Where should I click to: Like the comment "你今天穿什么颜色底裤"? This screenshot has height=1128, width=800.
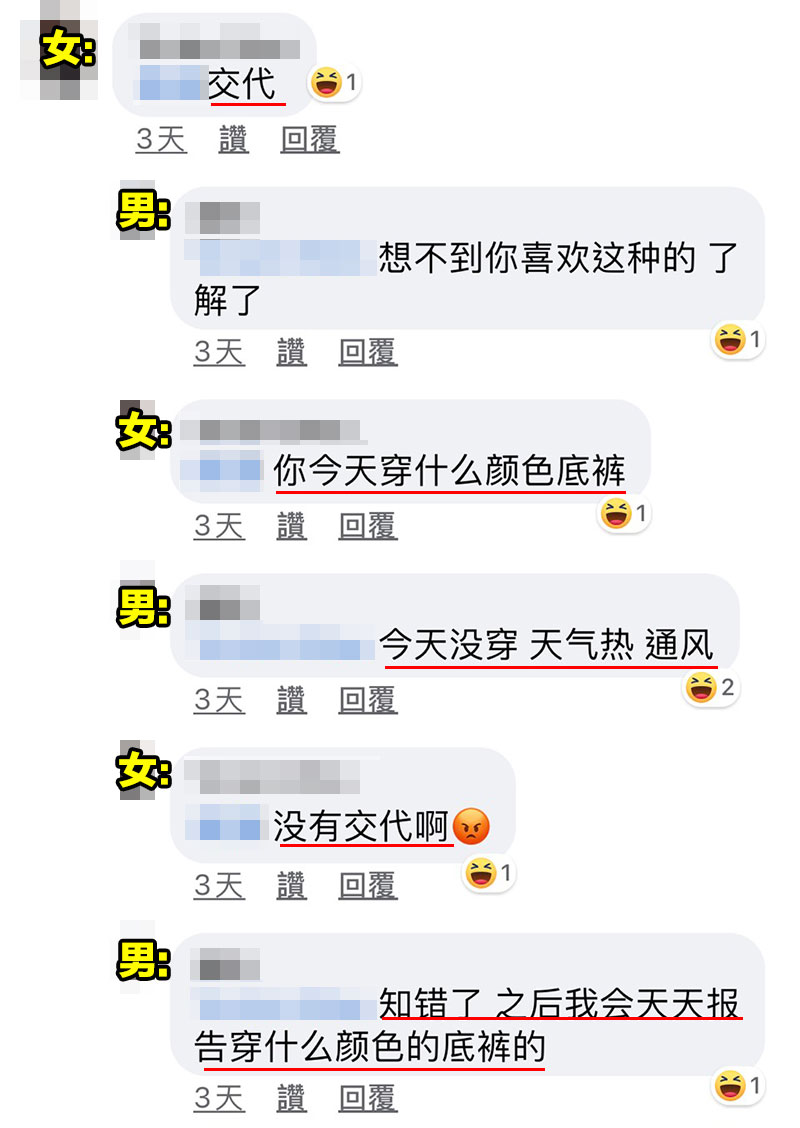(291, 526)
